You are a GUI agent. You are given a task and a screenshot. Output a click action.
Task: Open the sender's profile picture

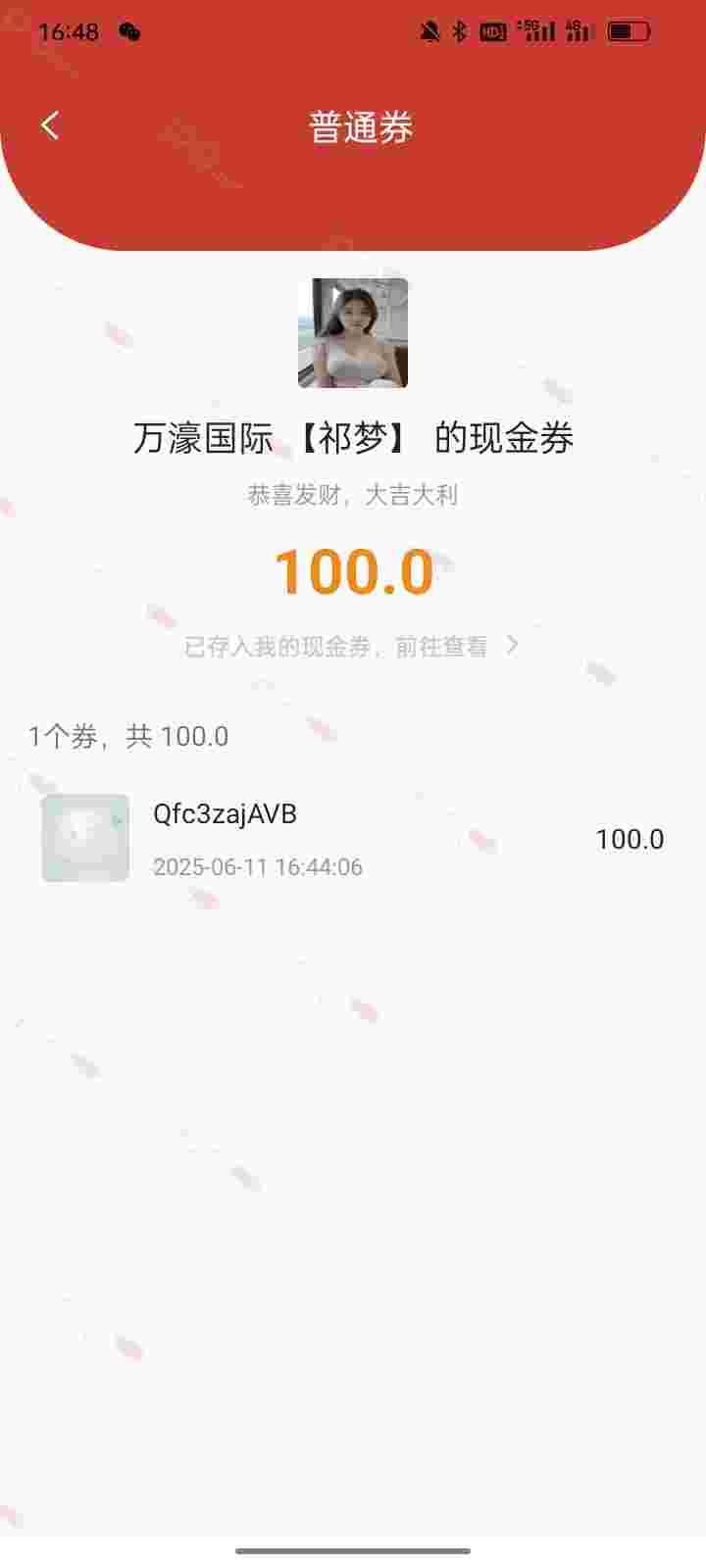(353, 333)
